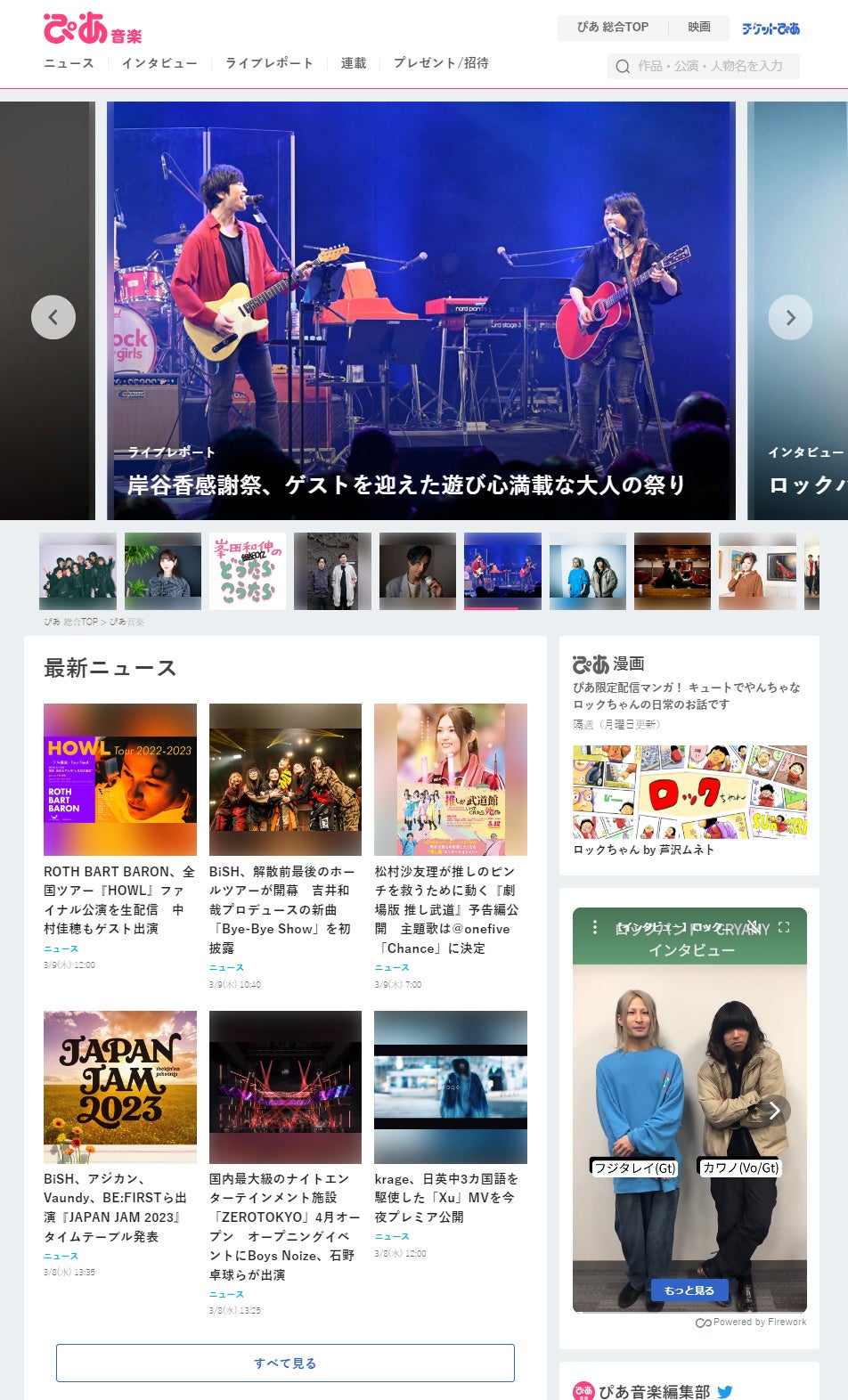Viewport: 848px width, 1400px height.
Task: Open the 岸谷香感謝祭 live report banner
Action: 420,310
